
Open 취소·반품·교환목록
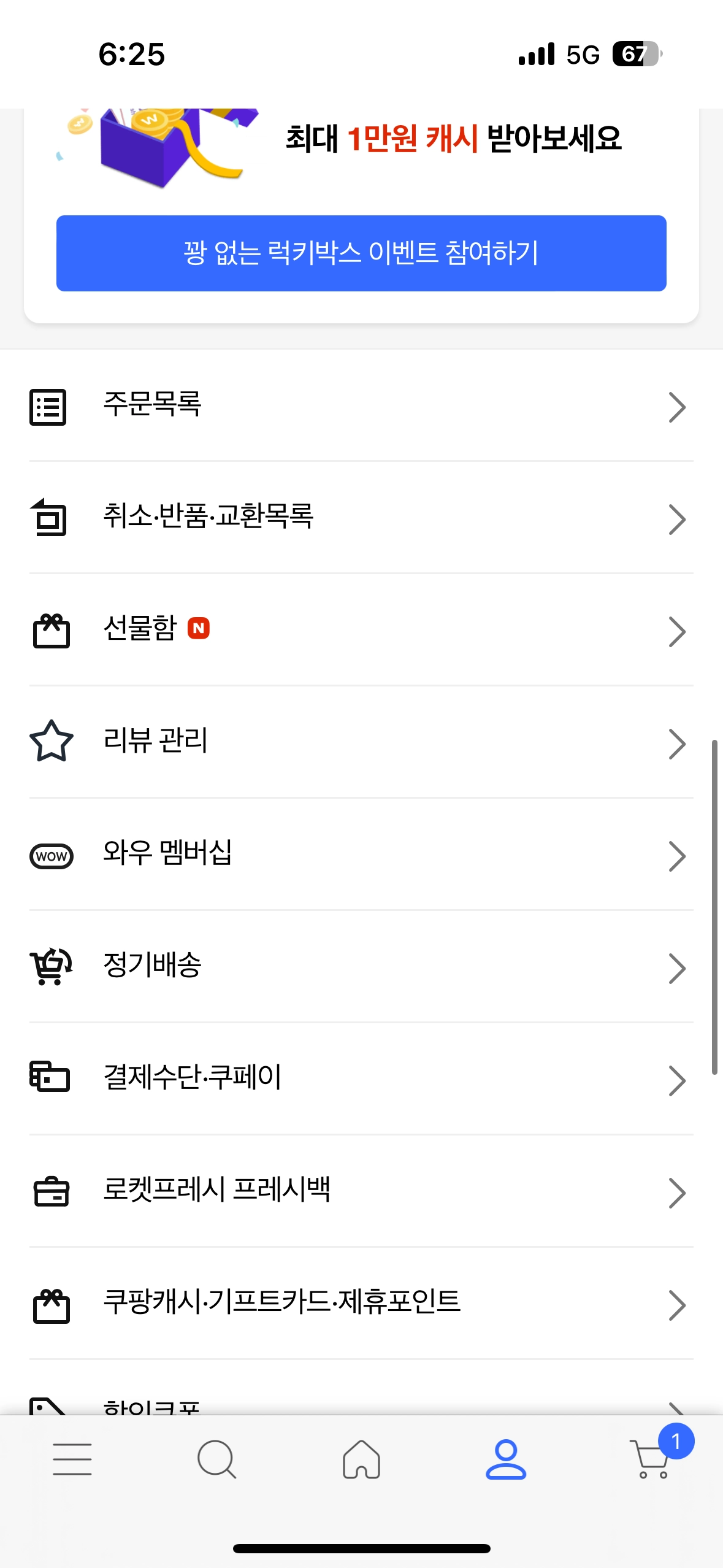click(361, 518)
